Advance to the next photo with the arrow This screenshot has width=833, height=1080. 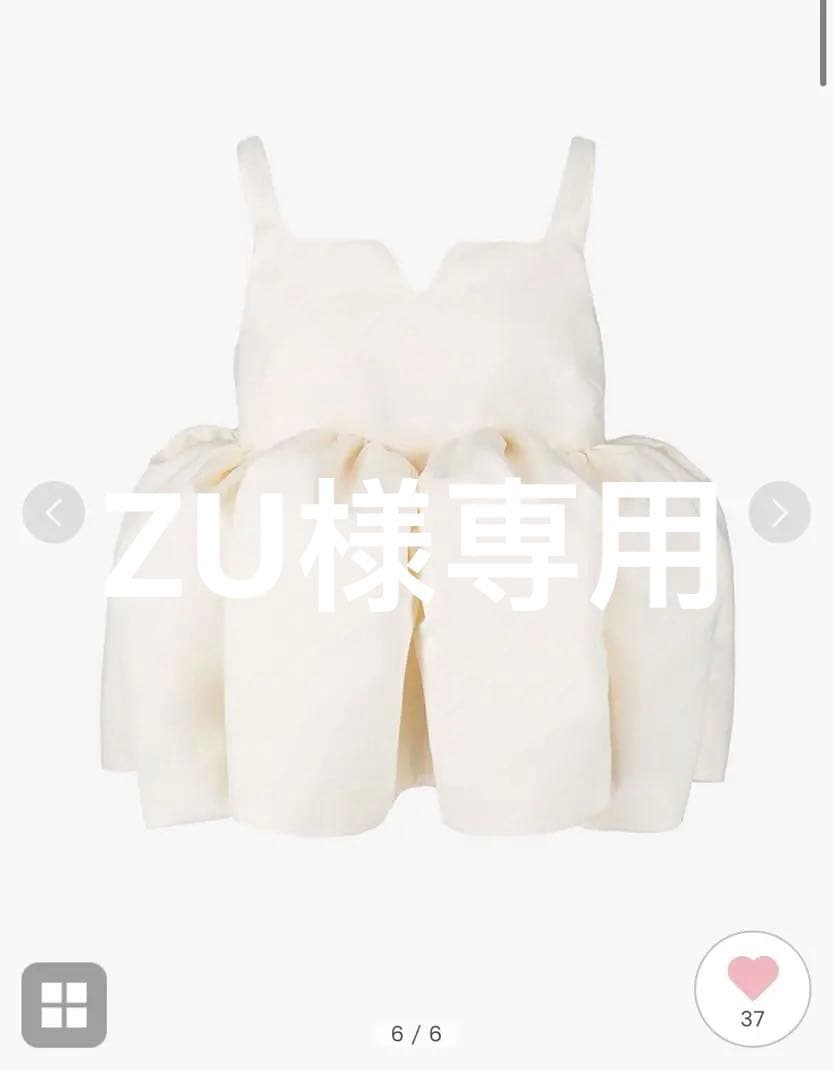(x=780, y=512)
